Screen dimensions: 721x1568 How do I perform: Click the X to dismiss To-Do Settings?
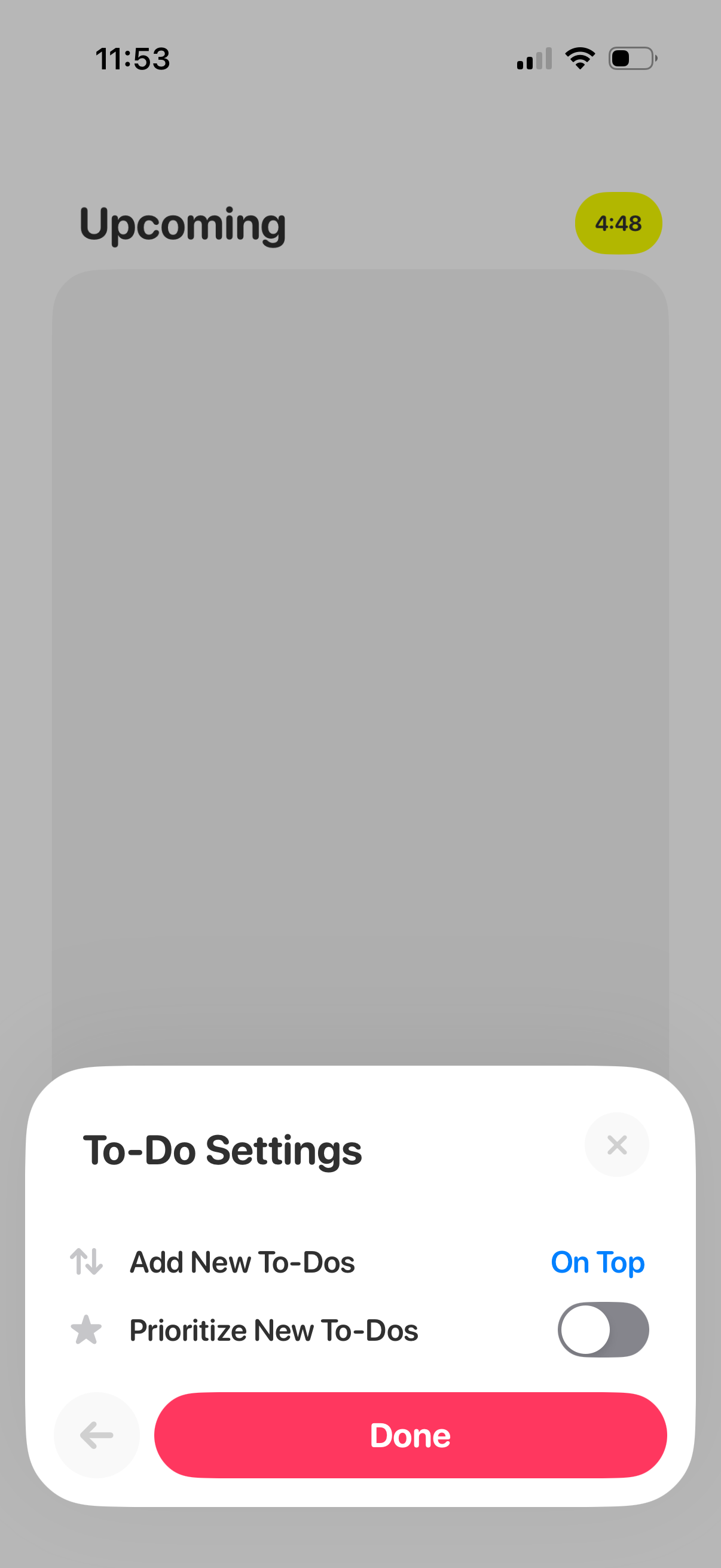[617, 1144]
